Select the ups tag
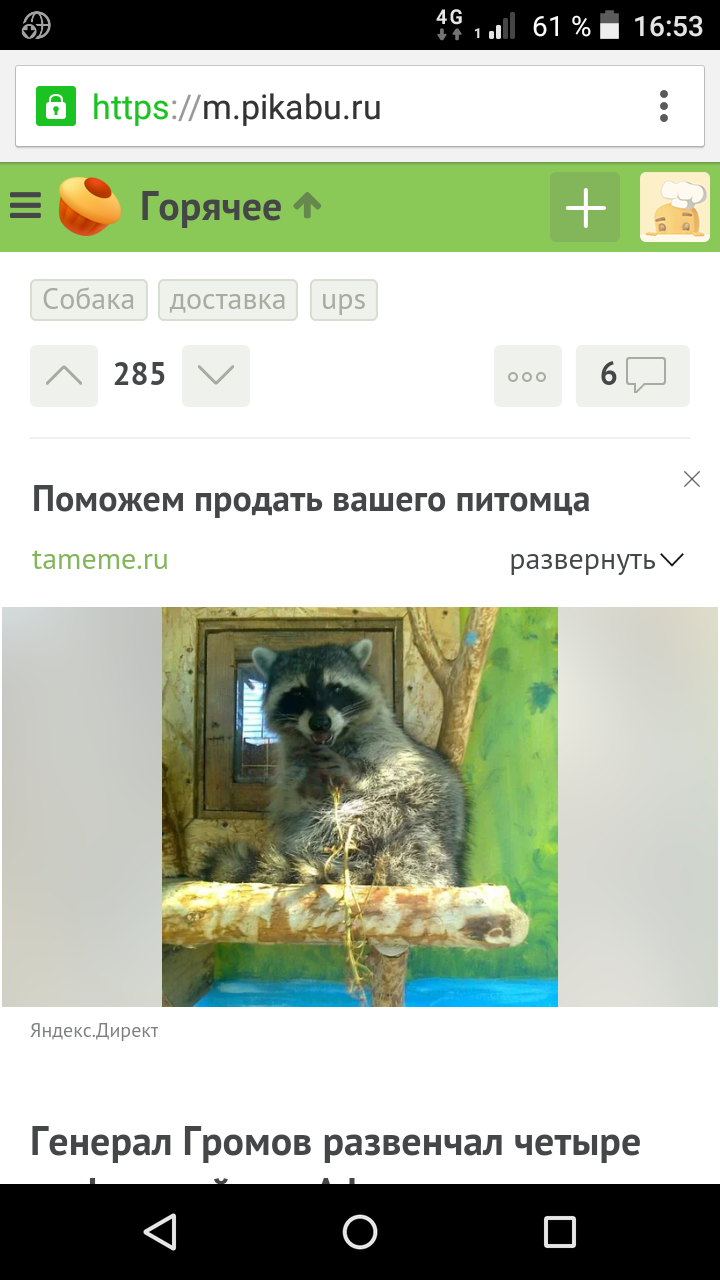Screen dimensions: 720x1280 (x=344, y=300)
